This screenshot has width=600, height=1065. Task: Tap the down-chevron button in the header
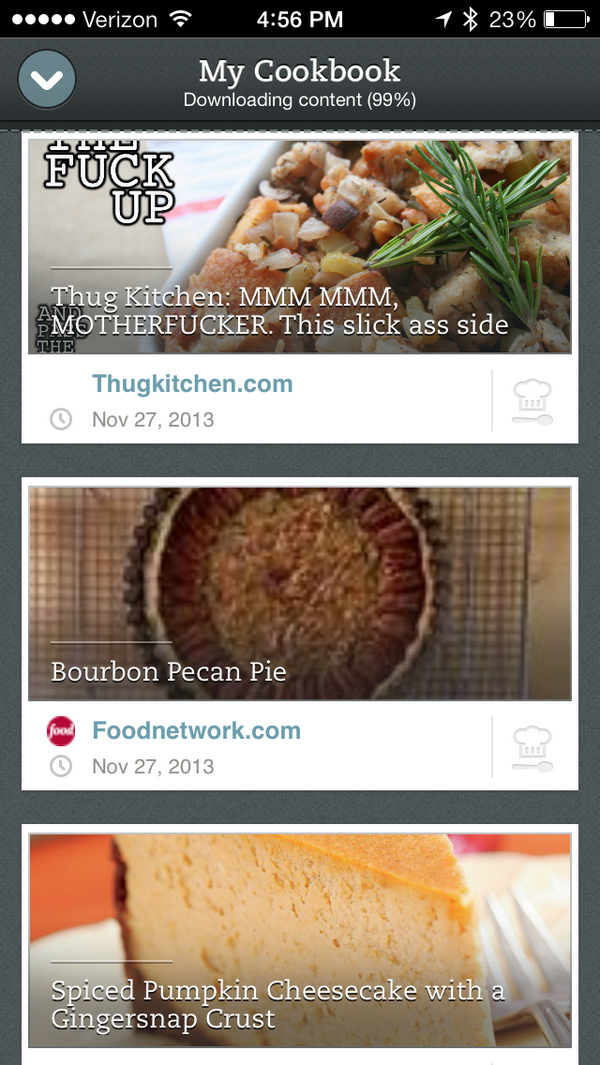click(x=47, y=80)
